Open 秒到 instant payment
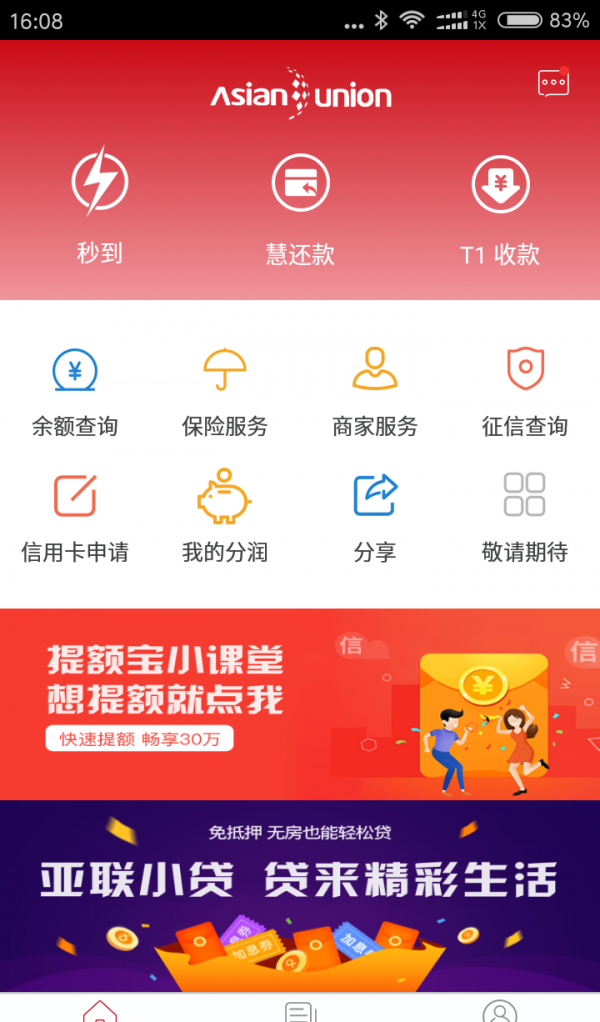The width and height of the screenshot is (600, 1022). 100,204
